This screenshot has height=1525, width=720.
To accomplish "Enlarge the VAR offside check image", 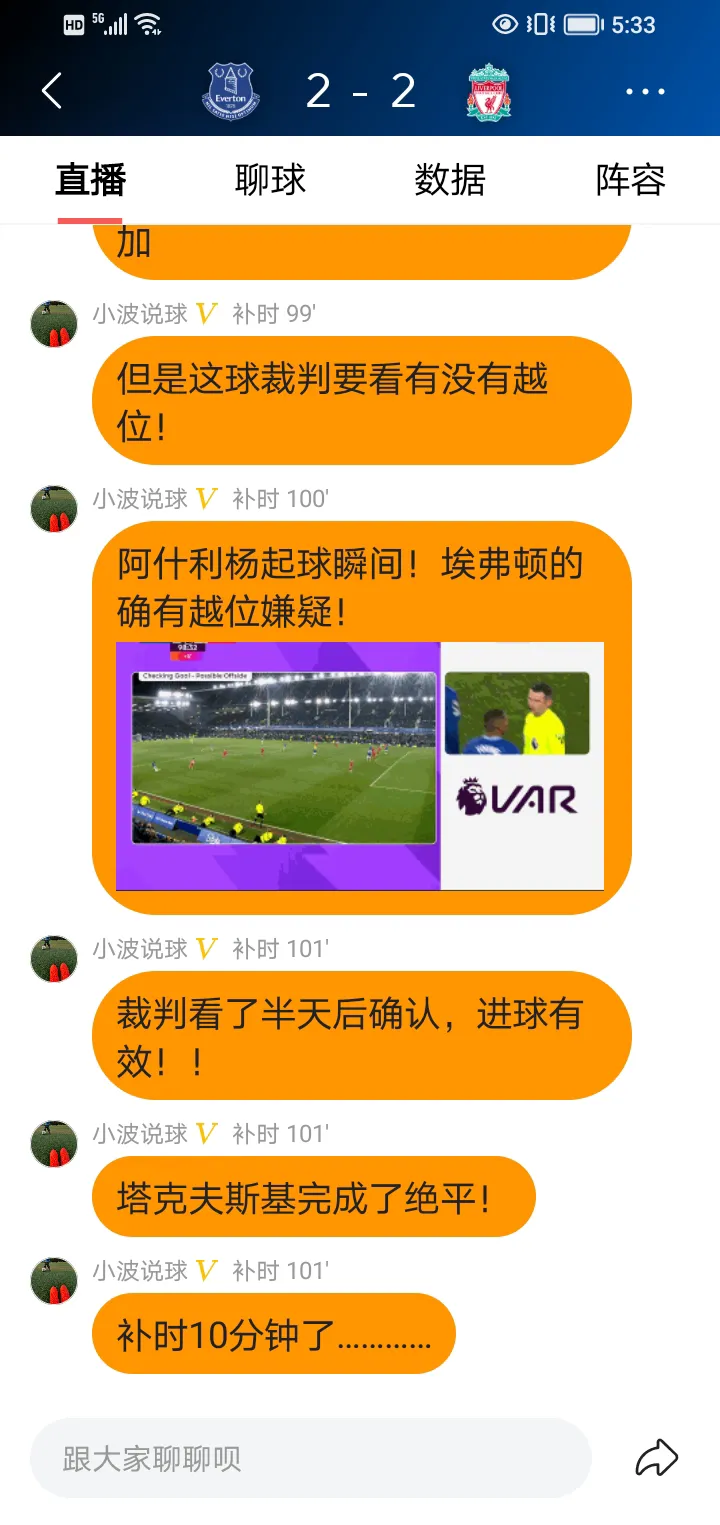I will pyautogui.click(x=360, y=765).
